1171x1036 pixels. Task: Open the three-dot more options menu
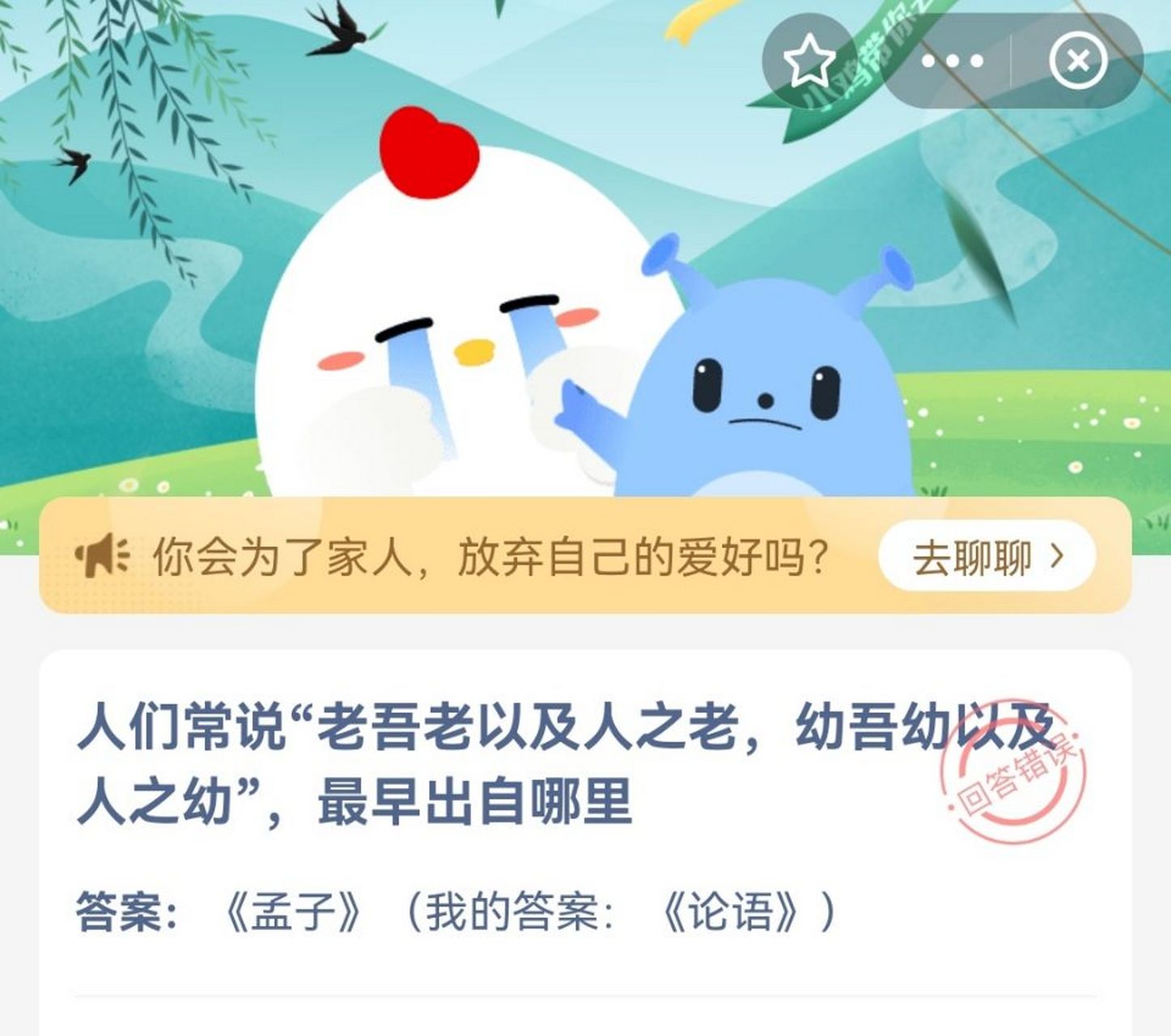952,61
